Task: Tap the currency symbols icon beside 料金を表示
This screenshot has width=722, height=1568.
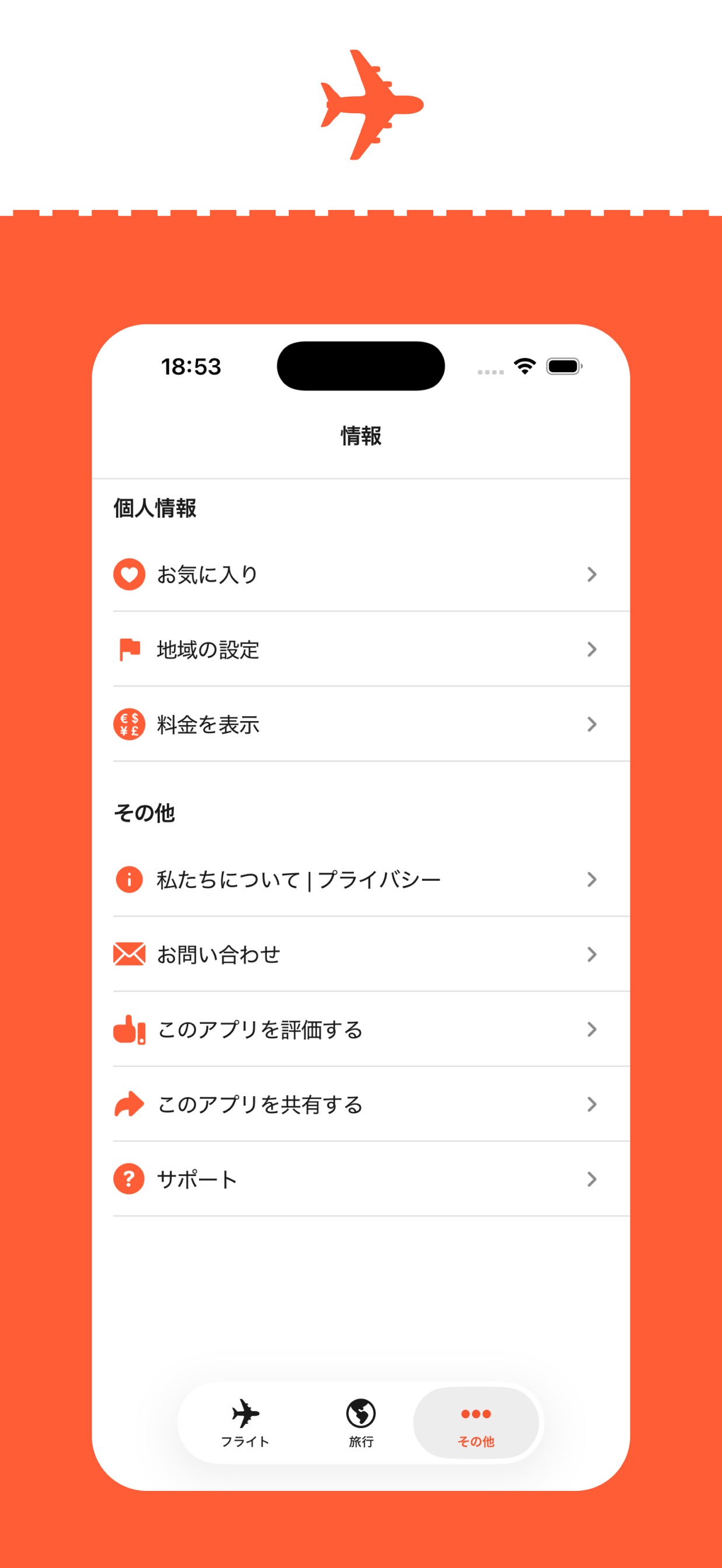Action: pyautogui.click(x=129, y=725)
